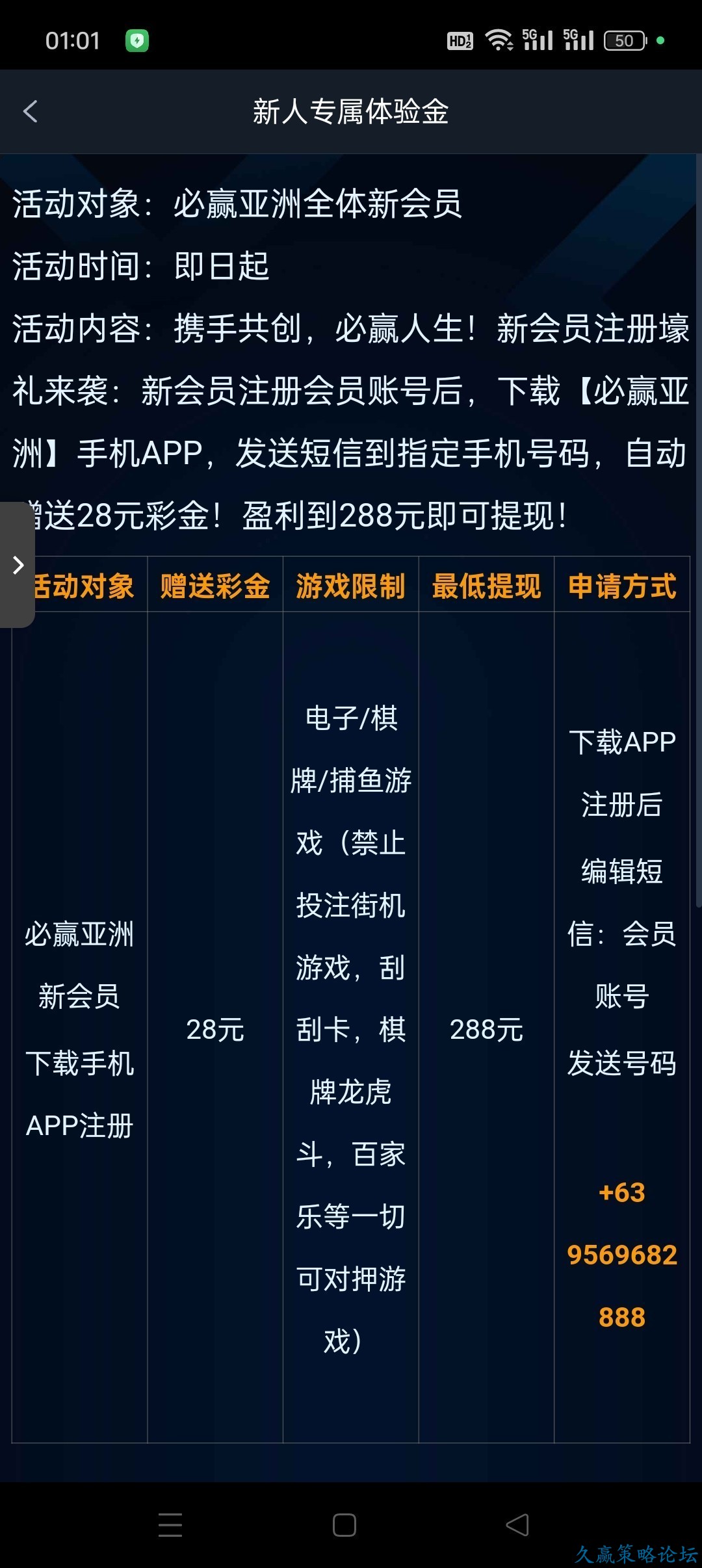Open recent apps from the navigation bar
This screenshot has height=1568, width=702.
point(170,1524)
